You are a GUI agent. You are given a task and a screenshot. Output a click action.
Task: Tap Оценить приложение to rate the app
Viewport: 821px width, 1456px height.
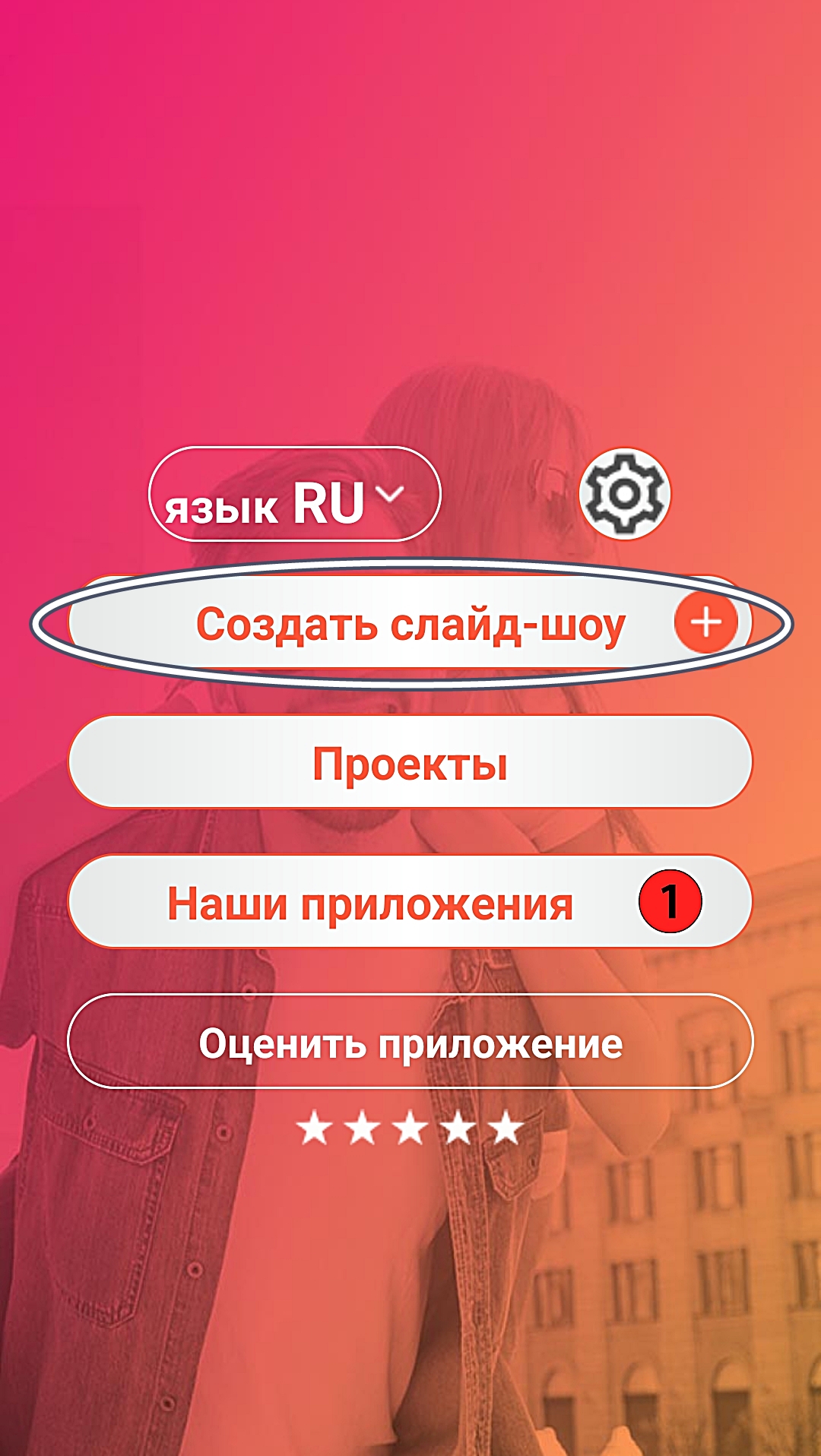[410, 1042]
